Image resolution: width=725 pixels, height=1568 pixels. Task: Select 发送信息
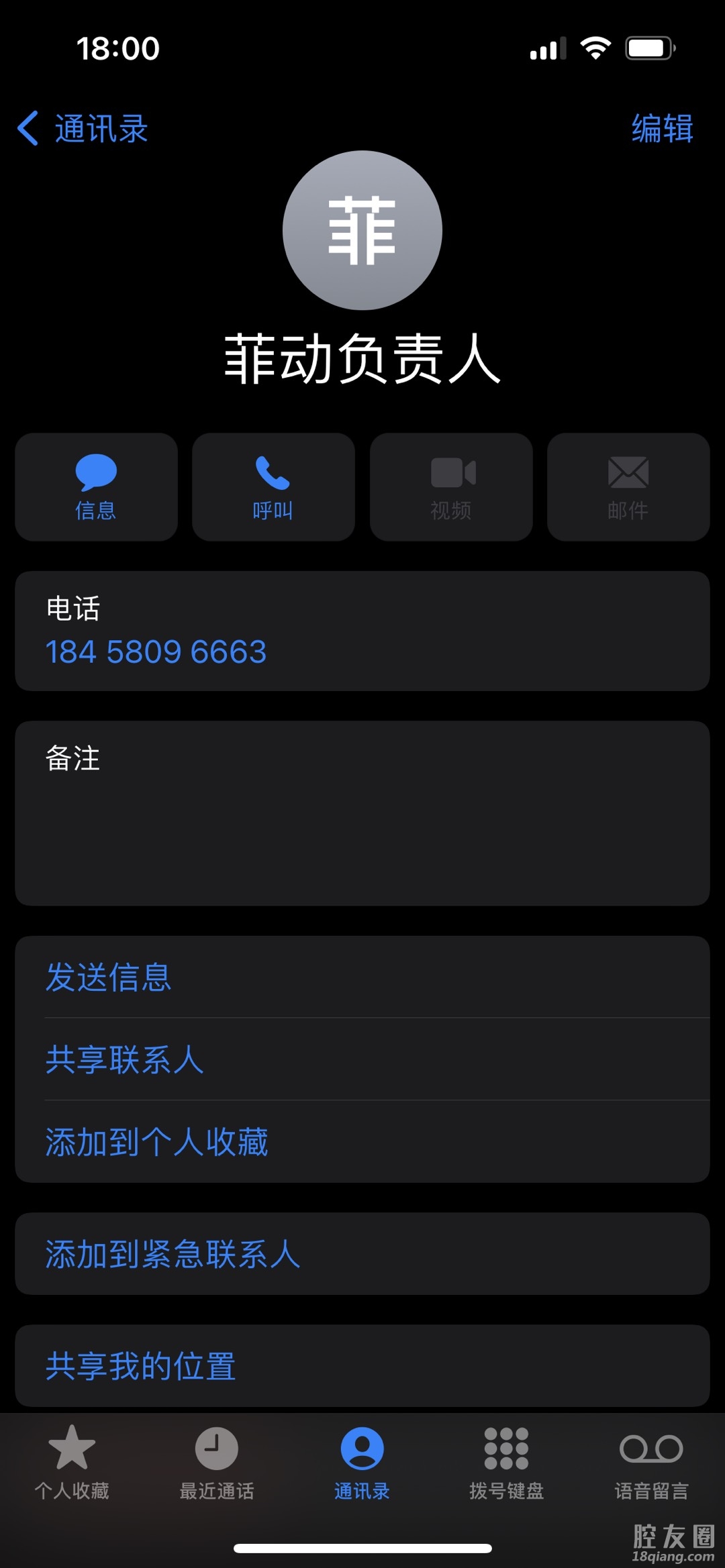[x=108, y=977]
